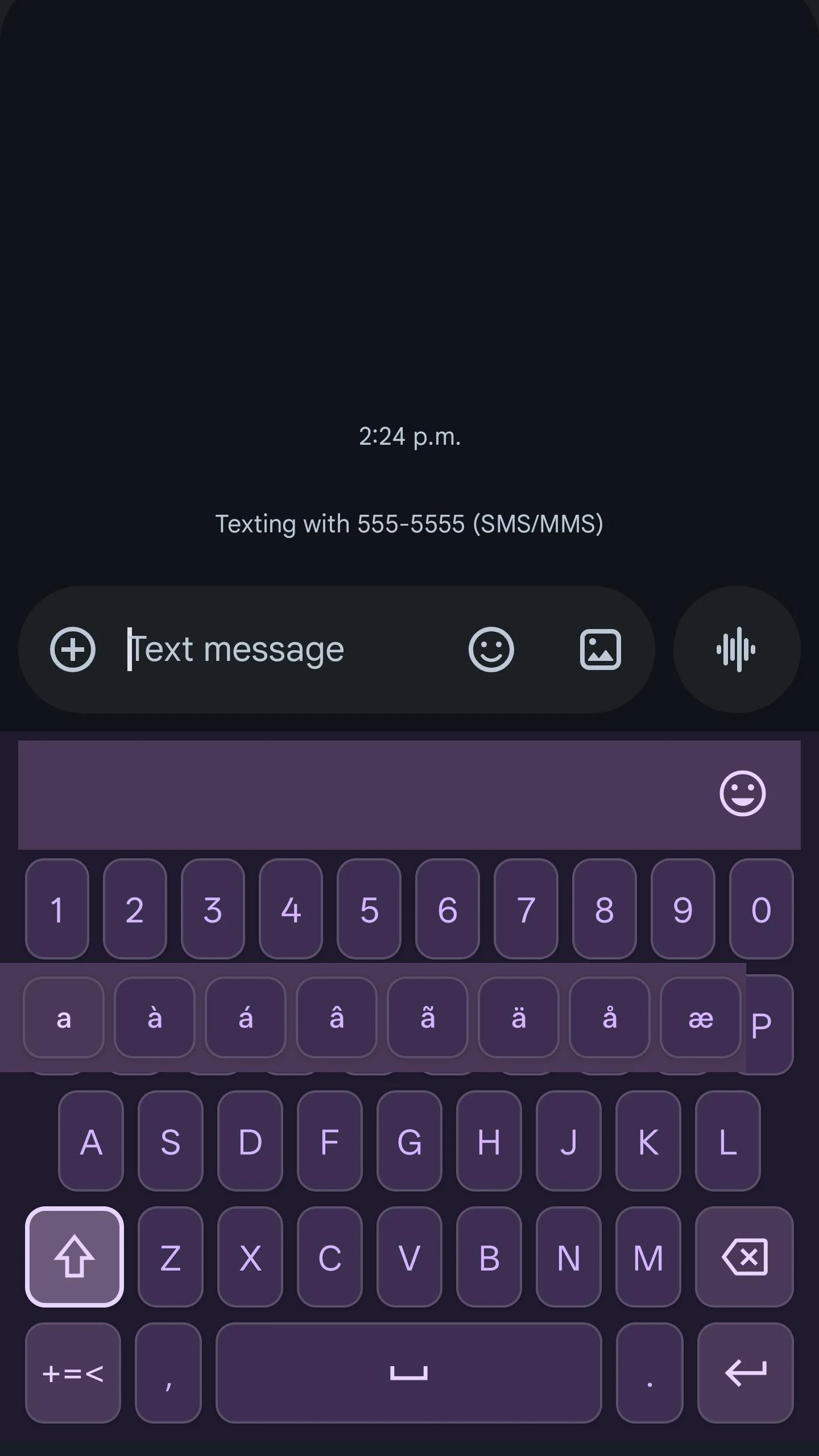The height and width of the screenshot is (1456, 819).
Task: Pick the â character from the popup
Action: [x=337, y=1018]
